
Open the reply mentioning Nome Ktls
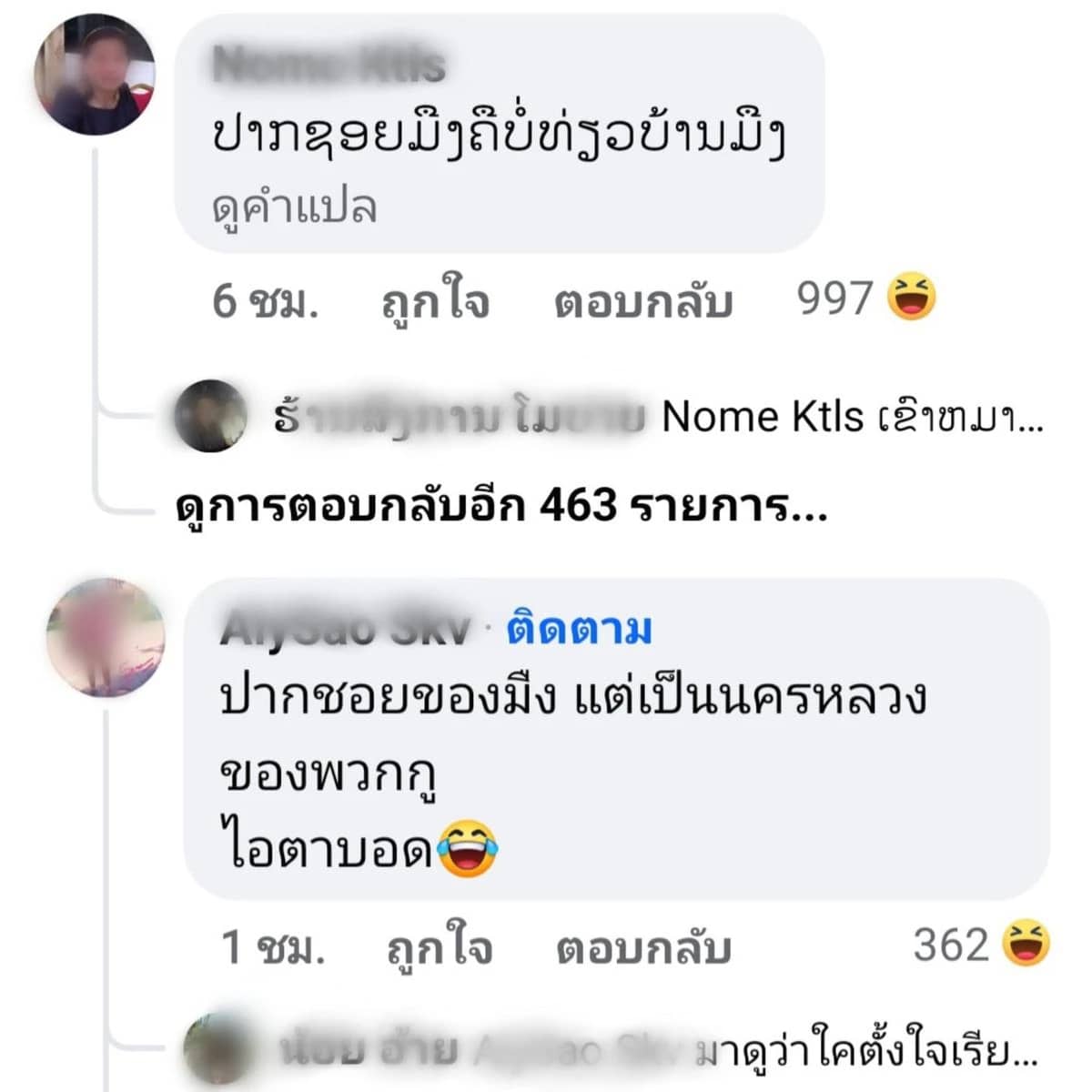click(655, 418)
